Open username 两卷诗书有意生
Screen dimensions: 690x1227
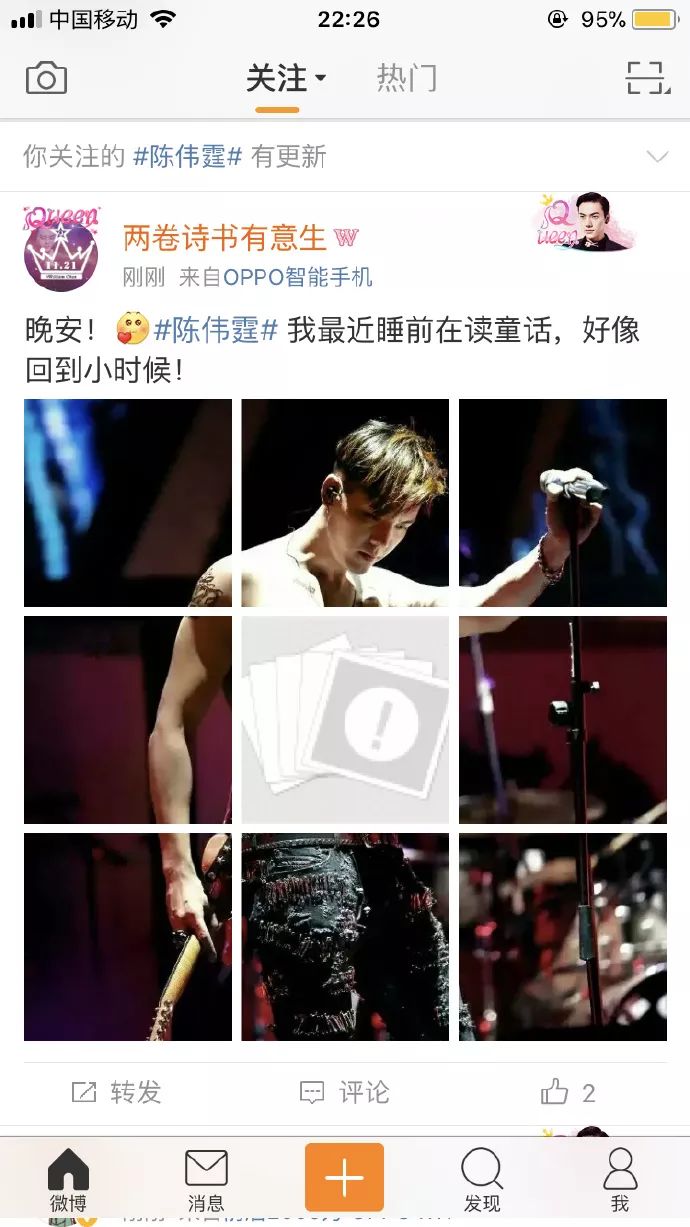[x=225, y=237]
